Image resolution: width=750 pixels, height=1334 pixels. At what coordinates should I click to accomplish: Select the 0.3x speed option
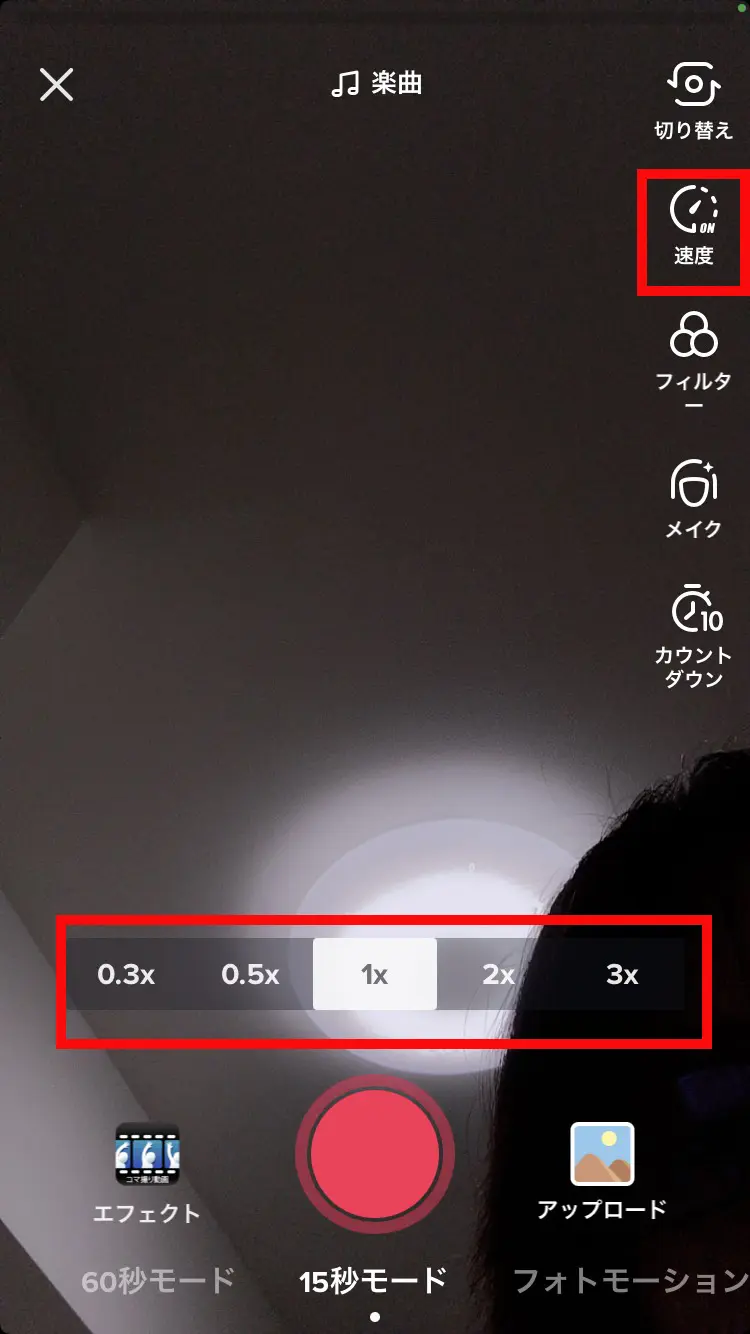click(125, 975)
